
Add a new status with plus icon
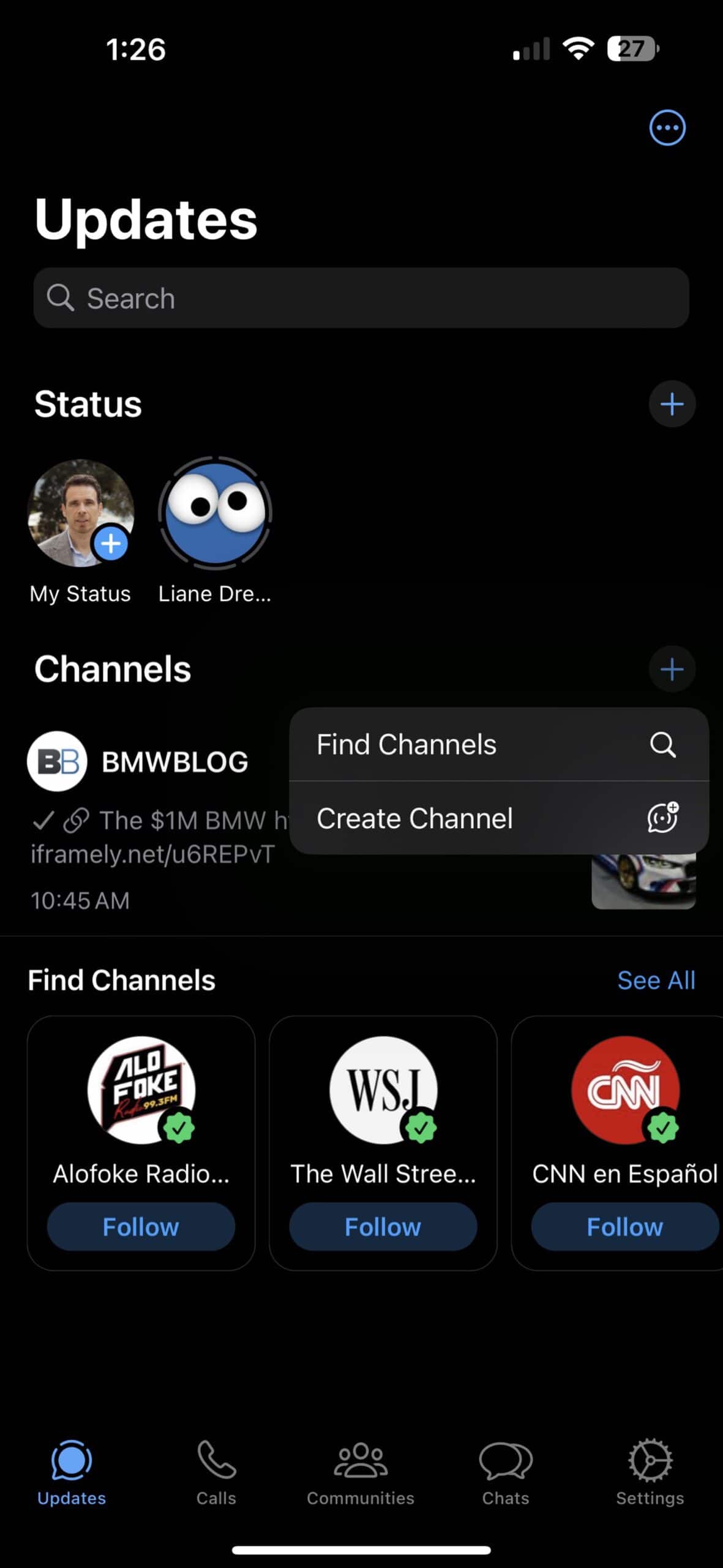672,404
